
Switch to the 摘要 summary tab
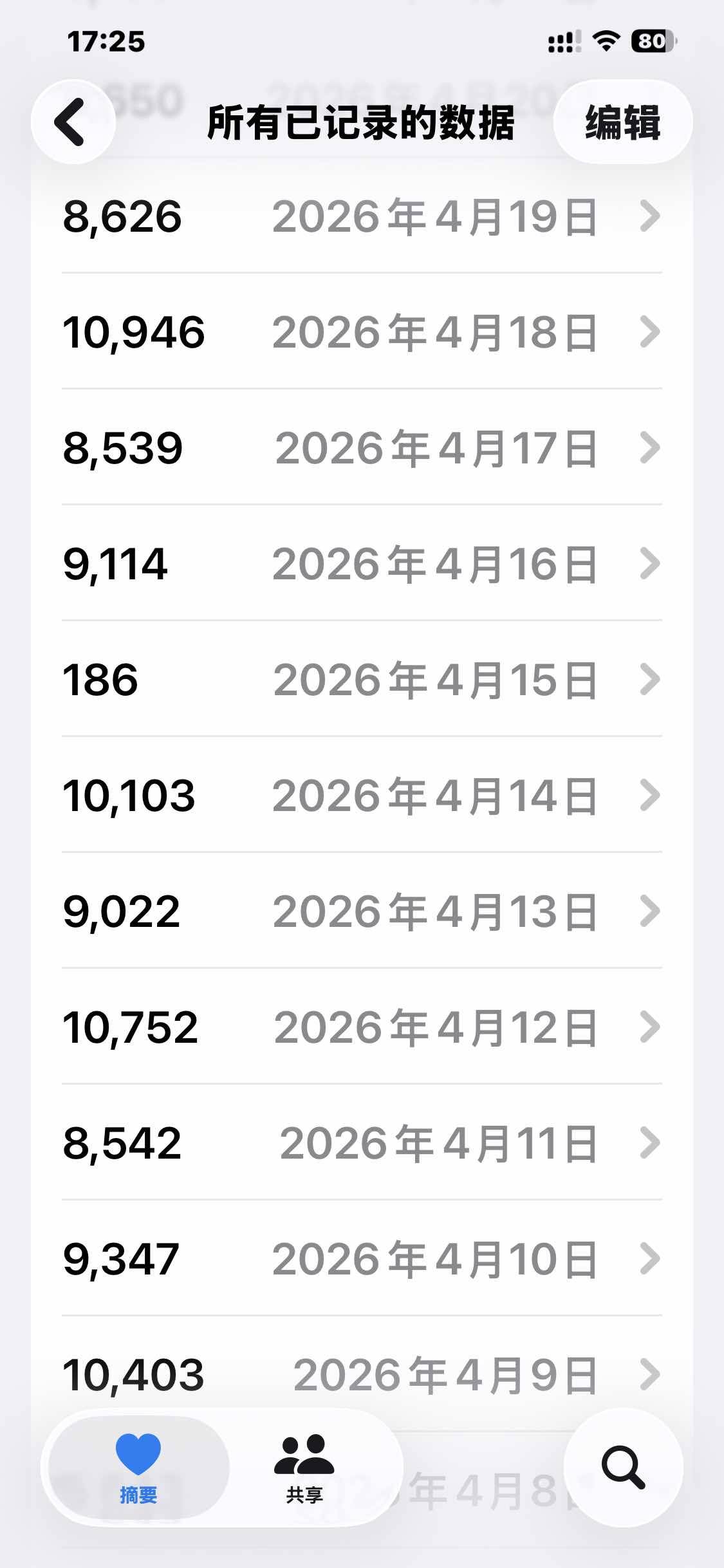[x=138, y=1468]
